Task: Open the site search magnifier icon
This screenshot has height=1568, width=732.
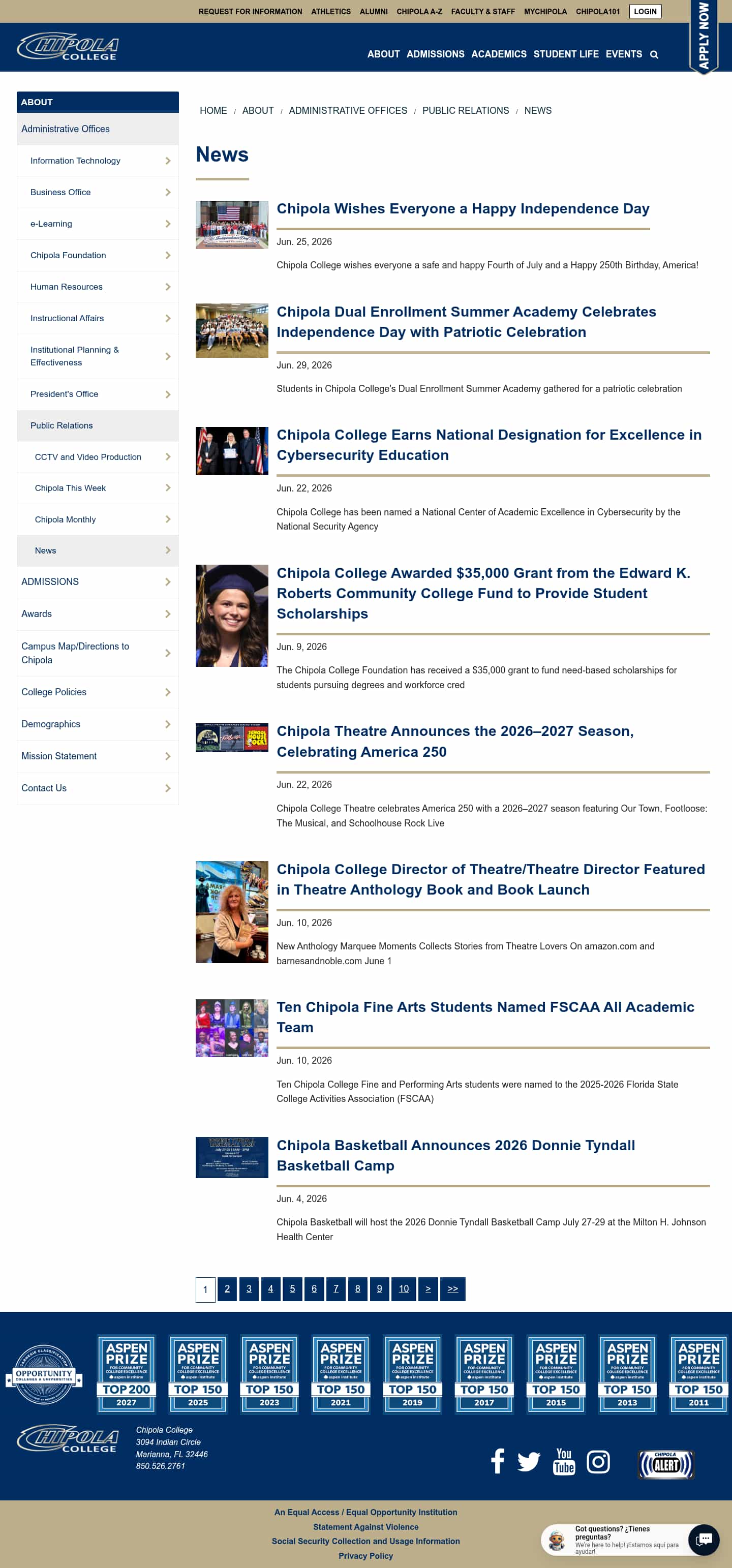Action: click(x=654, y=55)
